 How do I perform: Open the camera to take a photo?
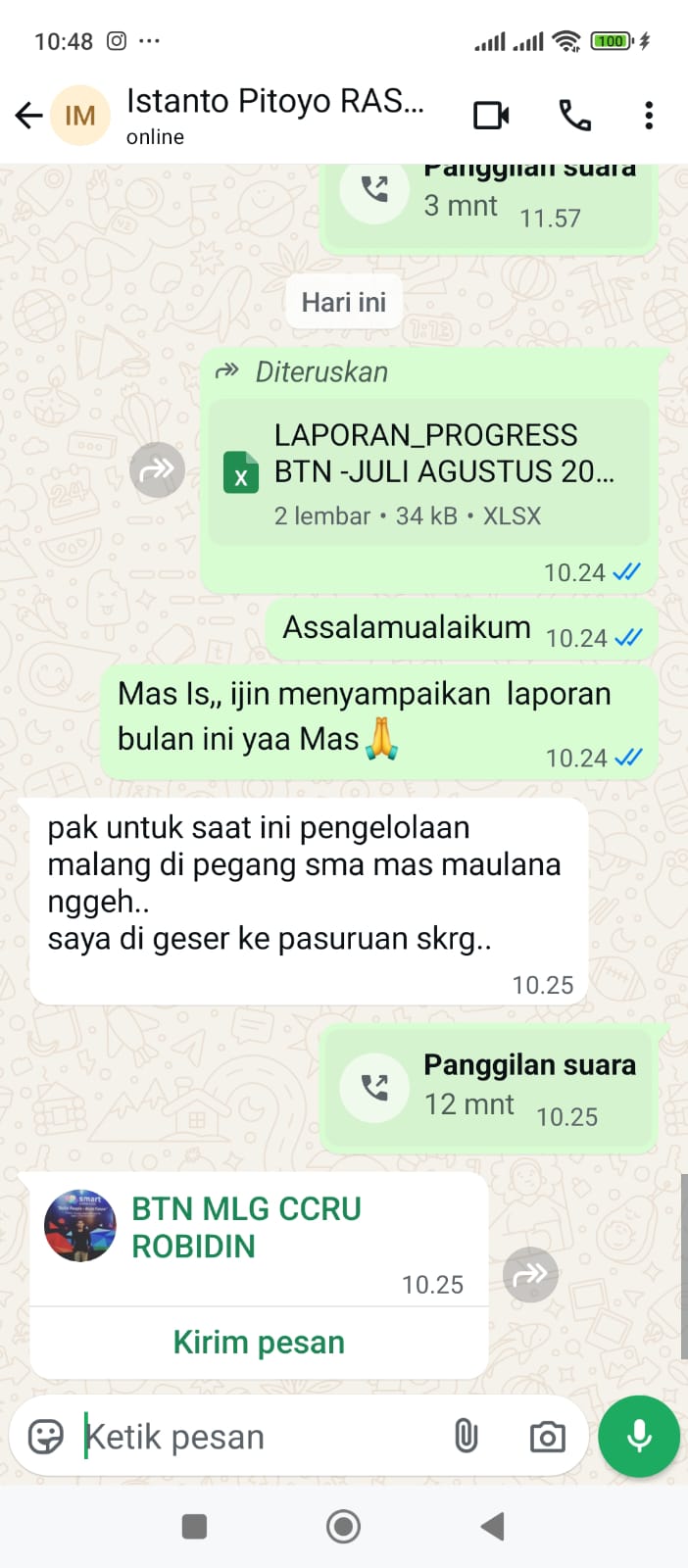[547, 1437]
